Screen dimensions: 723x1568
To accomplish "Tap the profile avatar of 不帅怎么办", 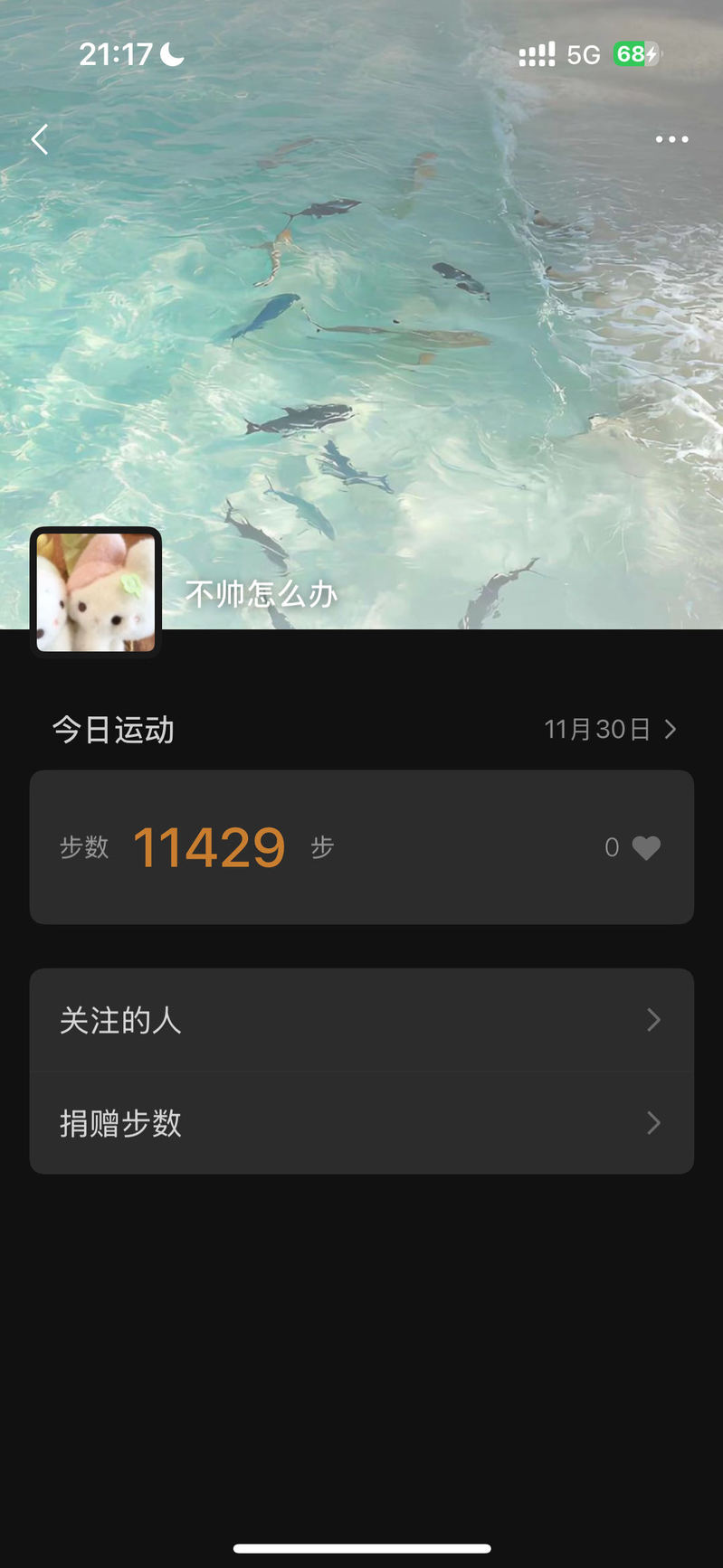I will (x=96, y=592).
